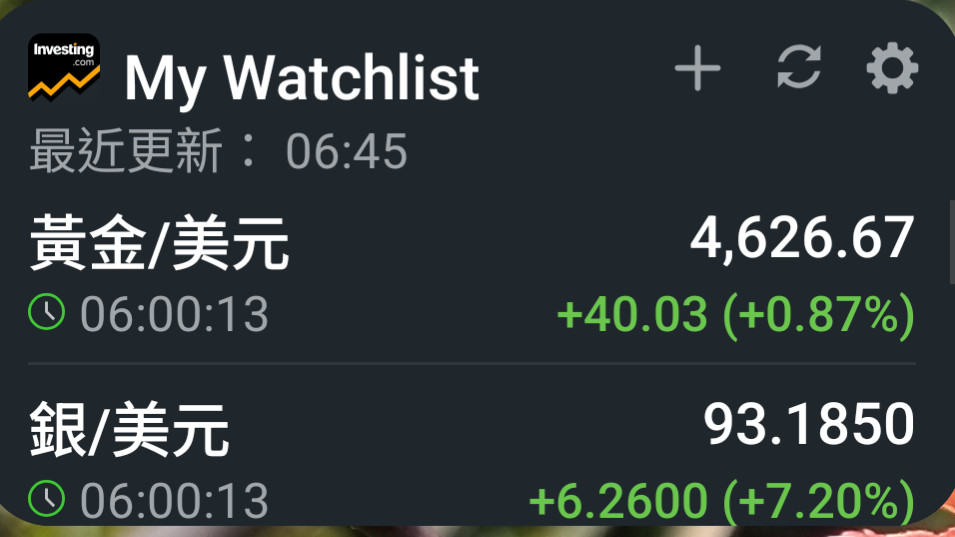Open the 銀/美元 quote row
This screenshot has width=955, height=537.
pos(470,456)
